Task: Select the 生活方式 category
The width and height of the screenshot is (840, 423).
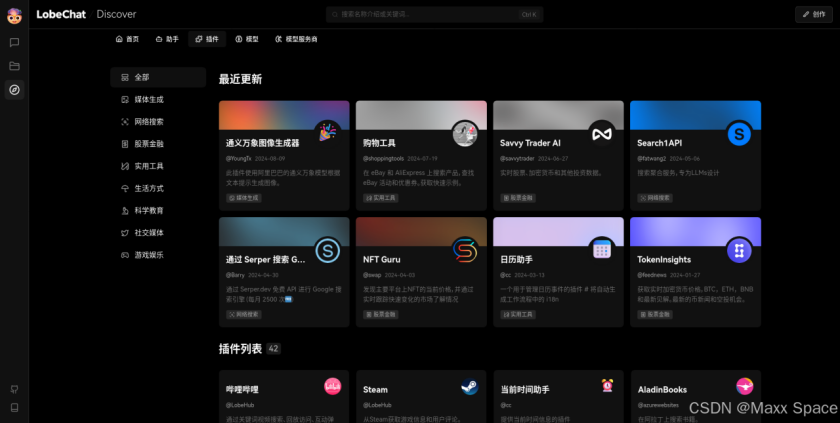Action: point(148,188)
